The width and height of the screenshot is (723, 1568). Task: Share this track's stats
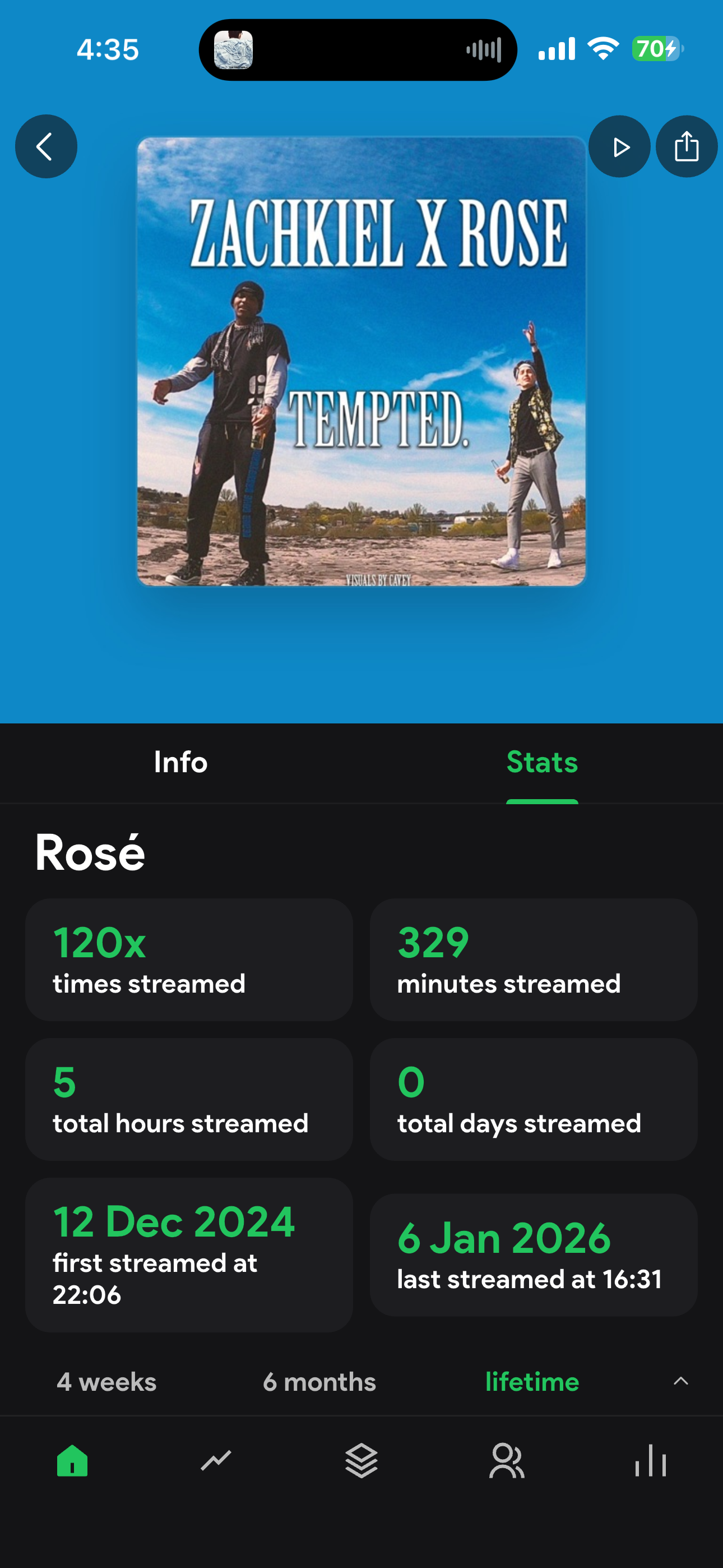coord(687,147)
